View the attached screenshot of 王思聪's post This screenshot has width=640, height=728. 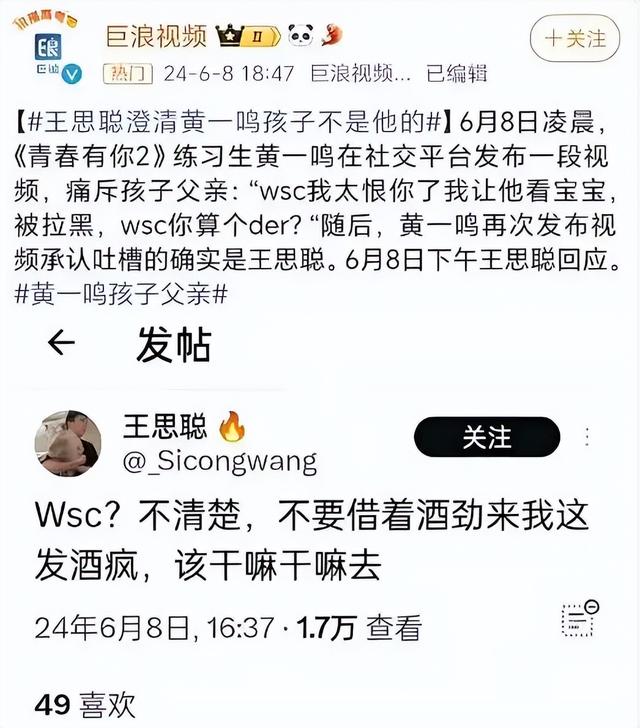coord(320,520)
